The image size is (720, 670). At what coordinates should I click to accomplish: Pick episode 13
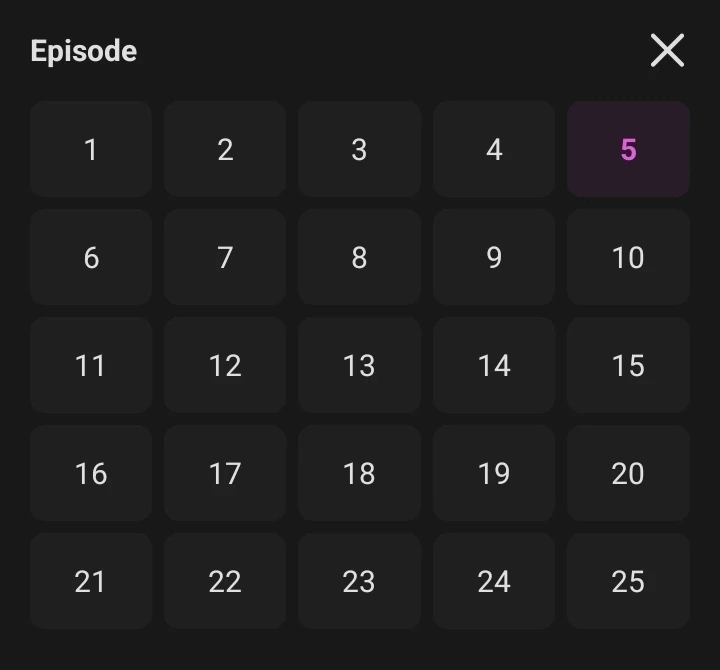pyautogui.click(x=359, y=365)
